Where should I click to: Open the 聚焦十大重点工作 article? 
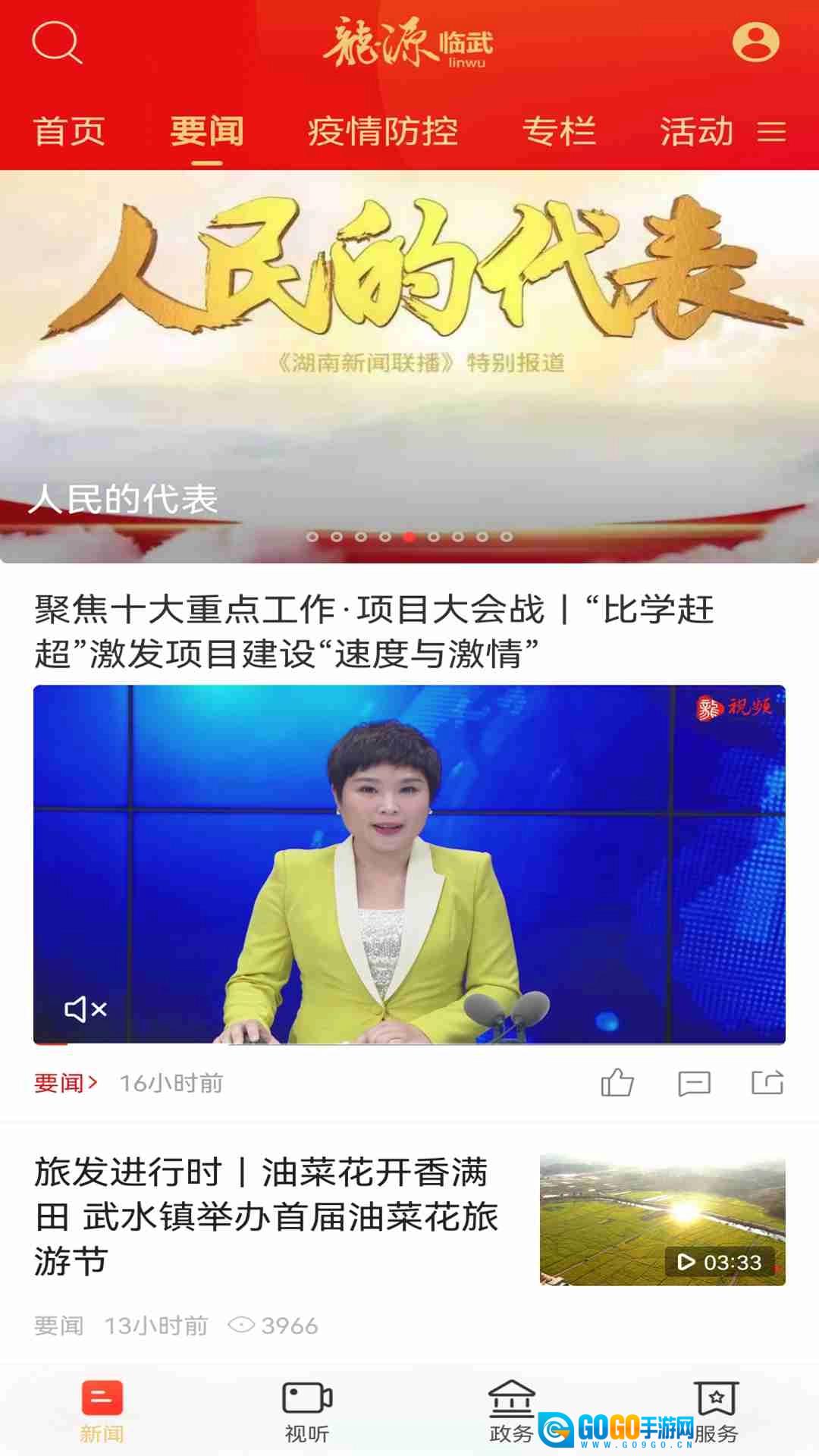[374, 632]
